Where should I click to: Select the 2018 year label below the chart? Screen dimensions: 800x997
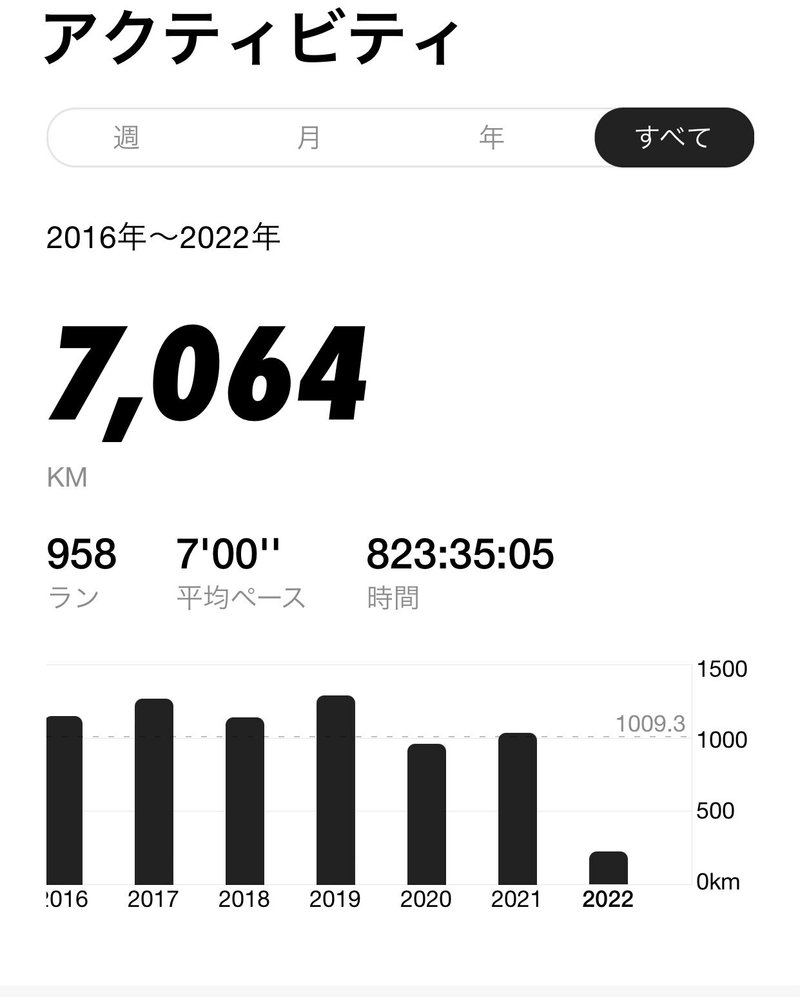(x=245, y=900)
